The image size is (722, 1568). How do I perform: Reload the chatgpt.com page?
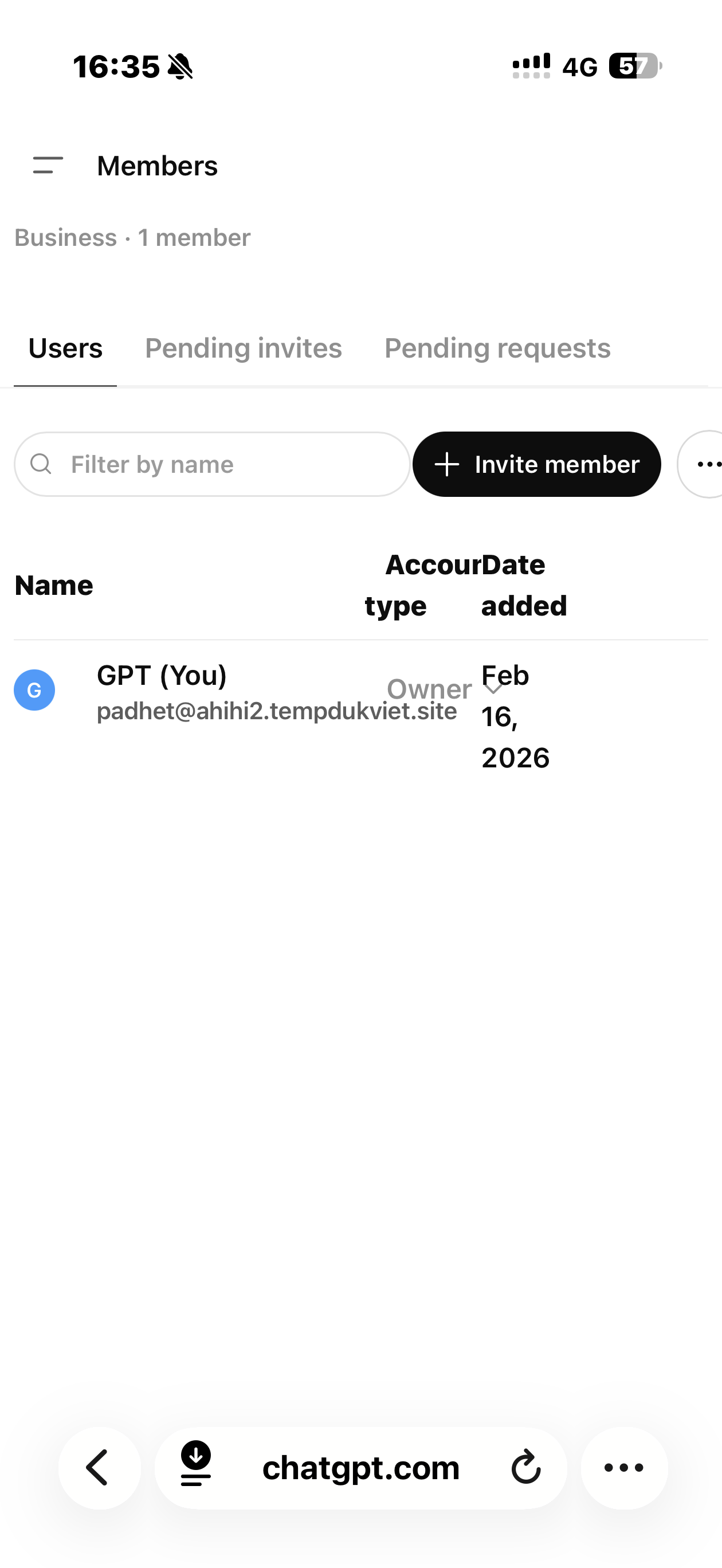click(526, 1468)
